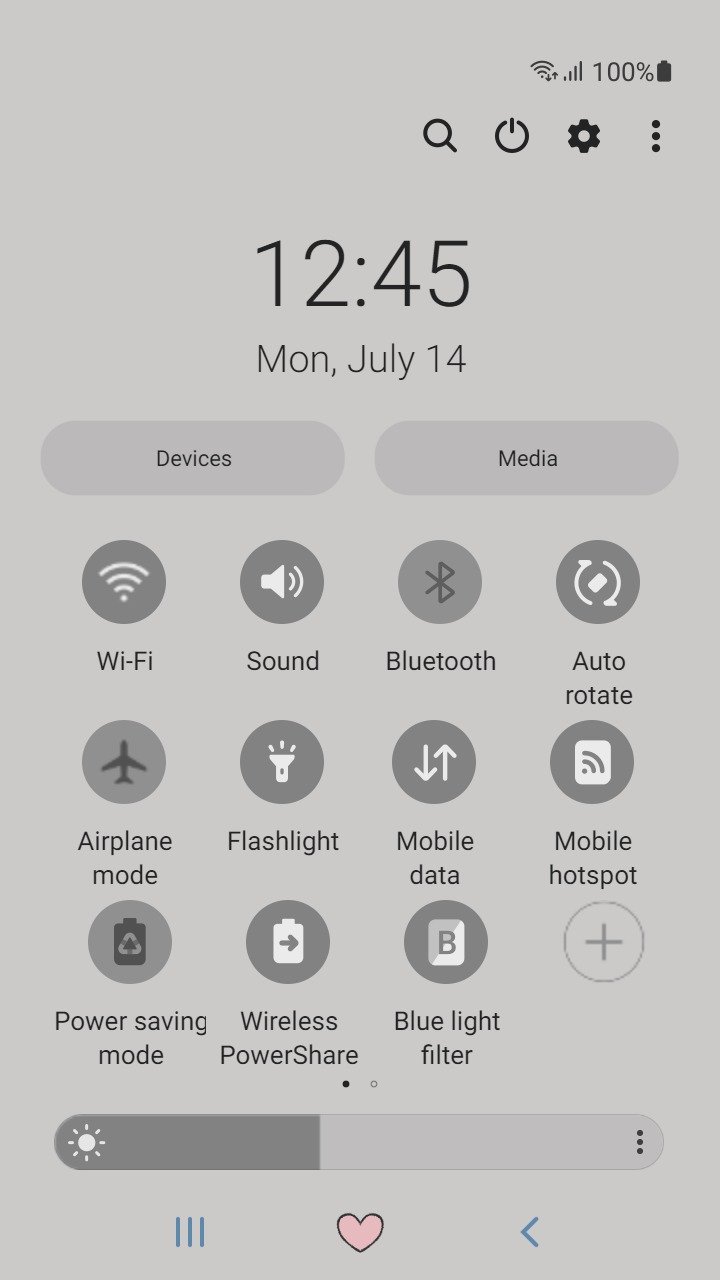The height and width of the screenshot is (1280, 720).
Task: Toggle the Sound mode tile
Action: point(282,582)
